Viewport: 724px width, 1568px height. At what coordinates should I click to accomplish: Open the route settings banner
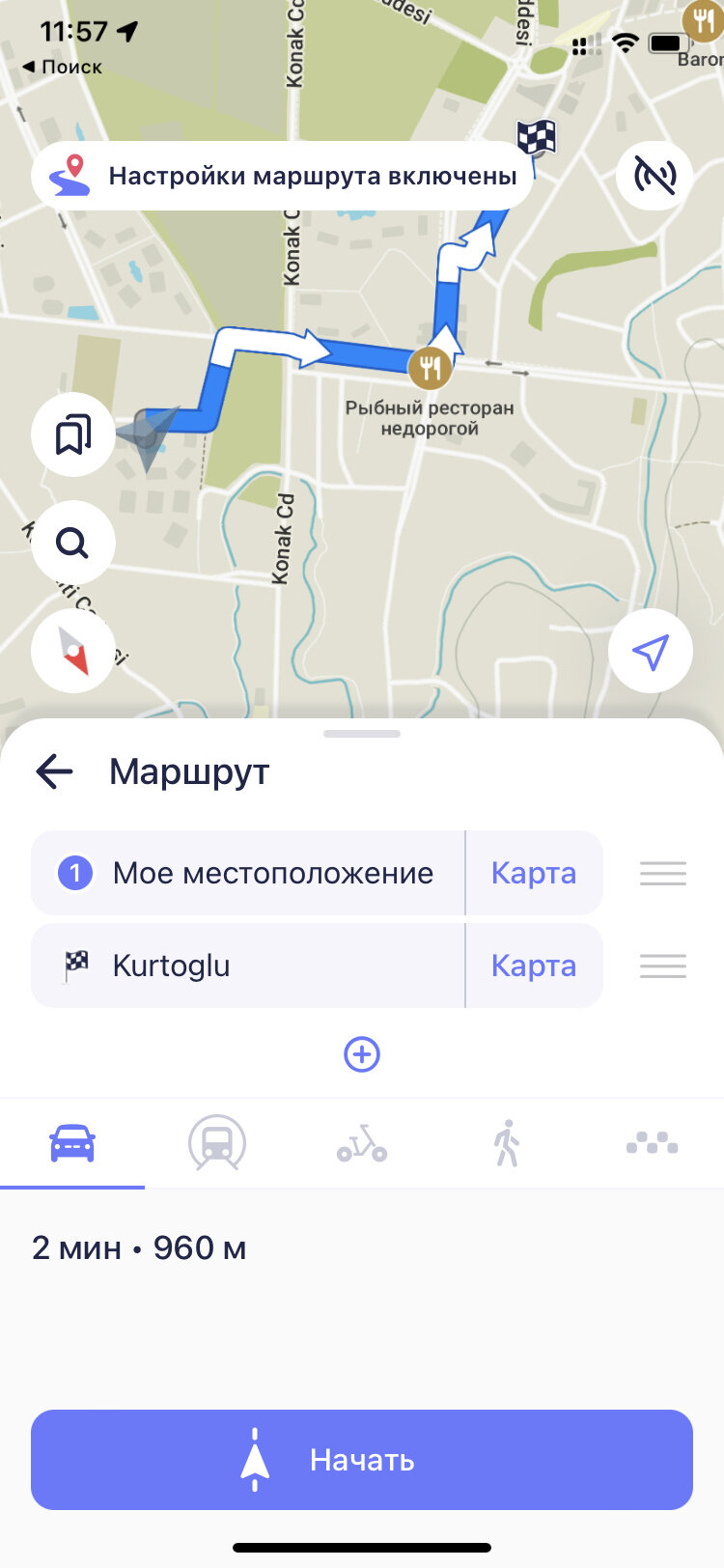[282, 176]
